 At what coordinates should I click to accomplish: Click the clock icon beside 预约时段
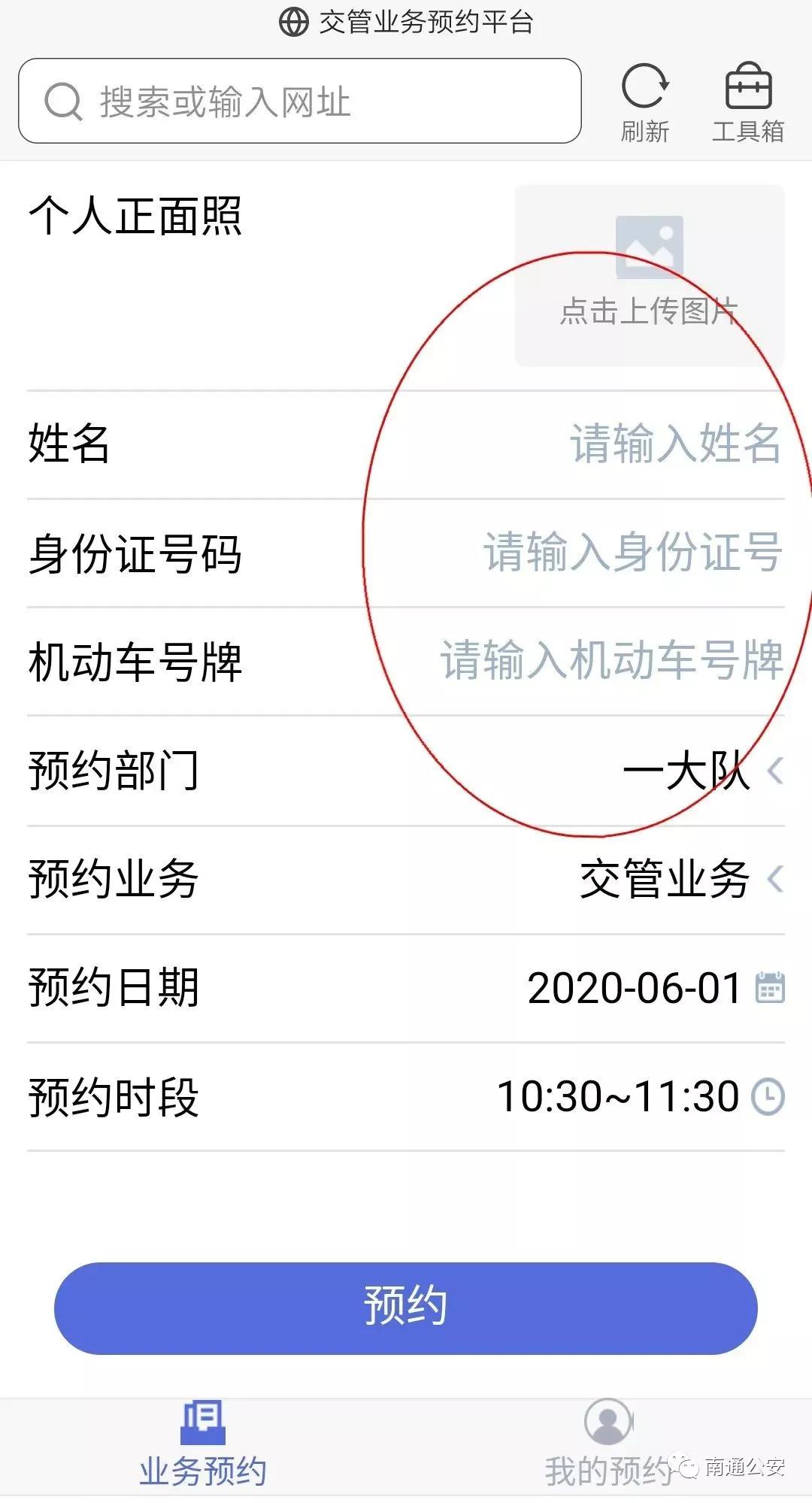coord(769,1097)
